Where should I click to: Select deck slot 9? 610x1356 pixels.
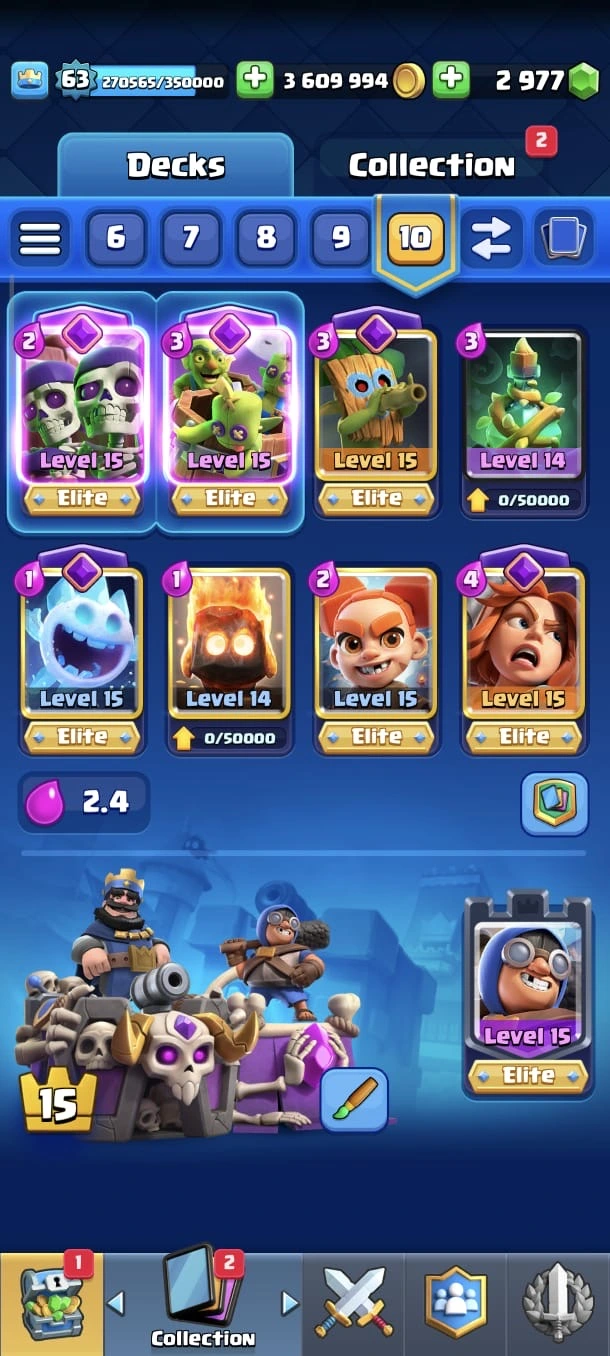[x=341, y=238]
